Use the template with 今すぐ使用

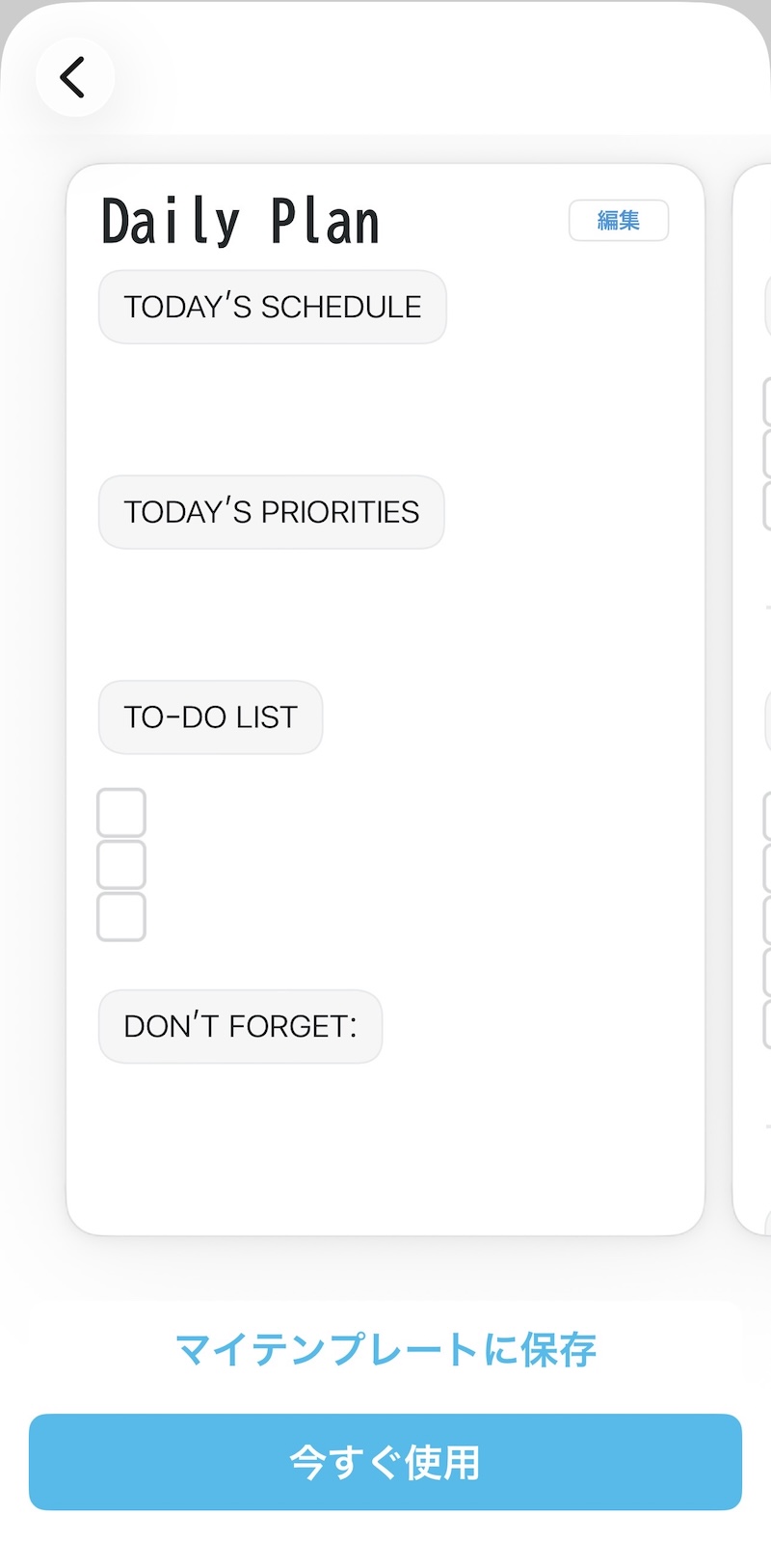pyautogui.click(x=385, y=1462)
